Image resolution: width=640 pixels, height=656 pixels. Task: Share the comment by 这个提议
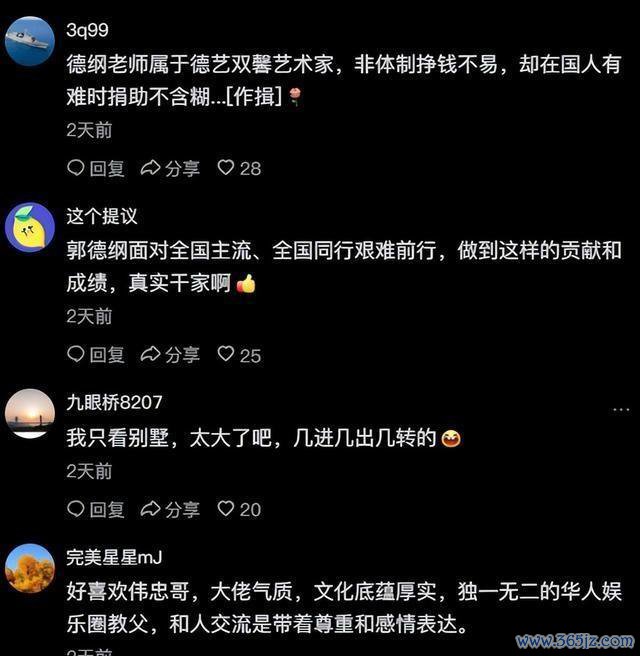point(170,355)
